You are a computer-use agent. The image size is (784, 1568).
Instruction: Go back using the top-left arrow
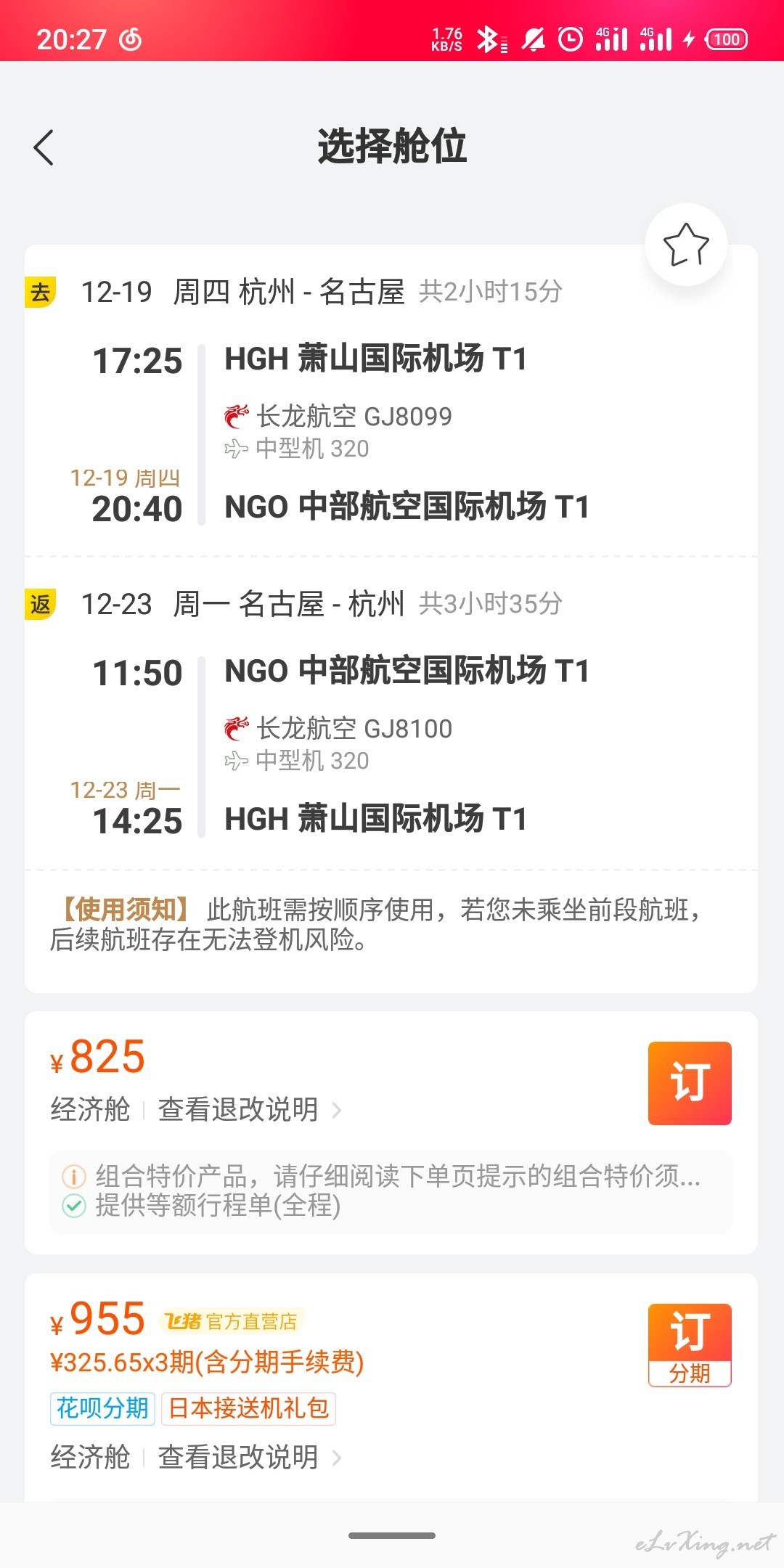44,147
